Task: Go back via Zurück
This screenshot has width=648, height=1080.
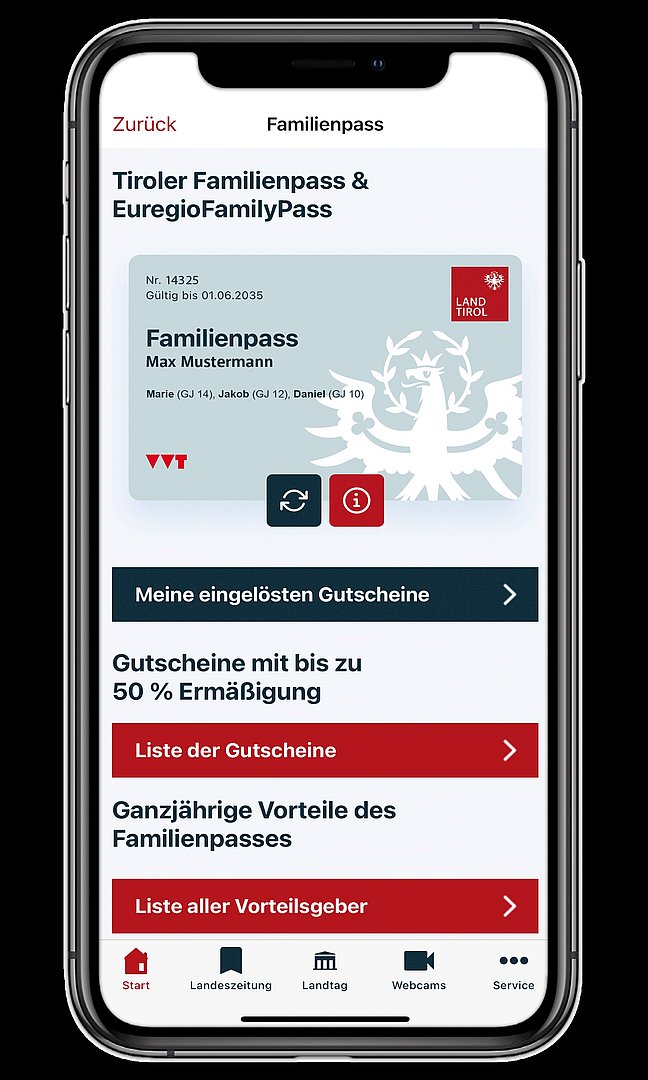Action: [144, 124]
